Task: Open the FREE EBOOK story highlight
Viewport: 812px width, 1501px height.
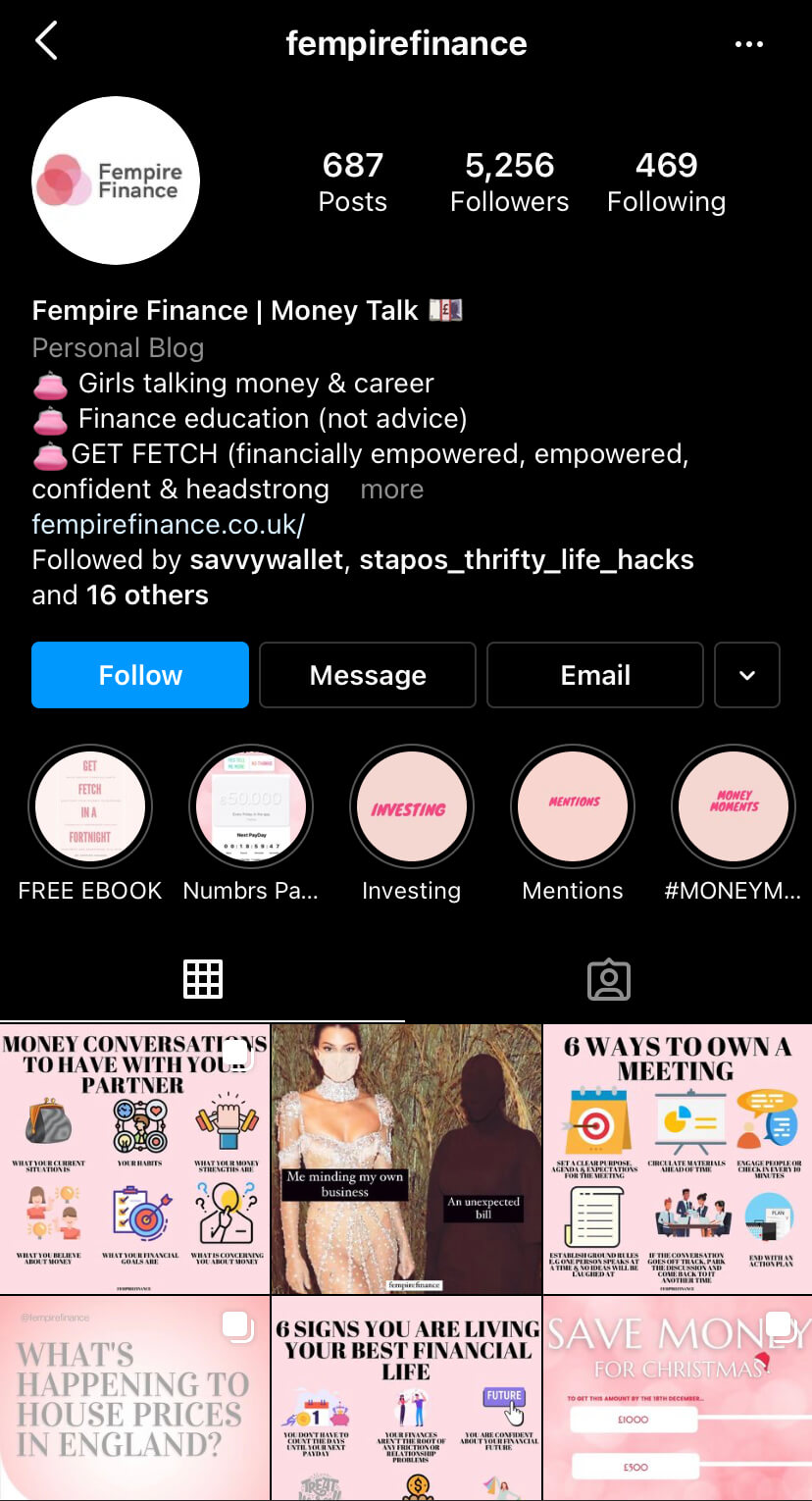Action: [x=90, y=806]
